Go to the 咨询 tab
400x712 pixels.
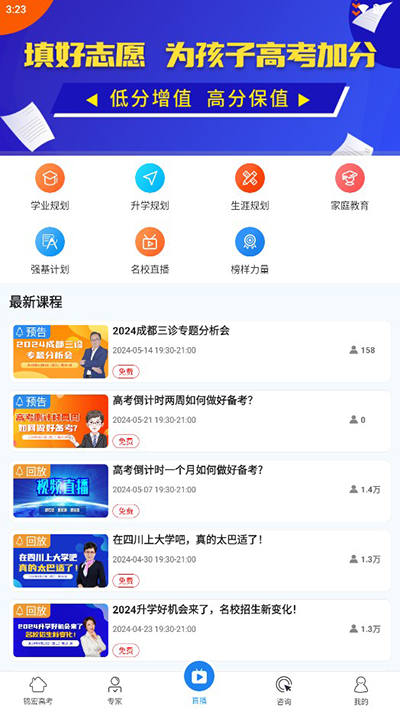click(284, 691)
